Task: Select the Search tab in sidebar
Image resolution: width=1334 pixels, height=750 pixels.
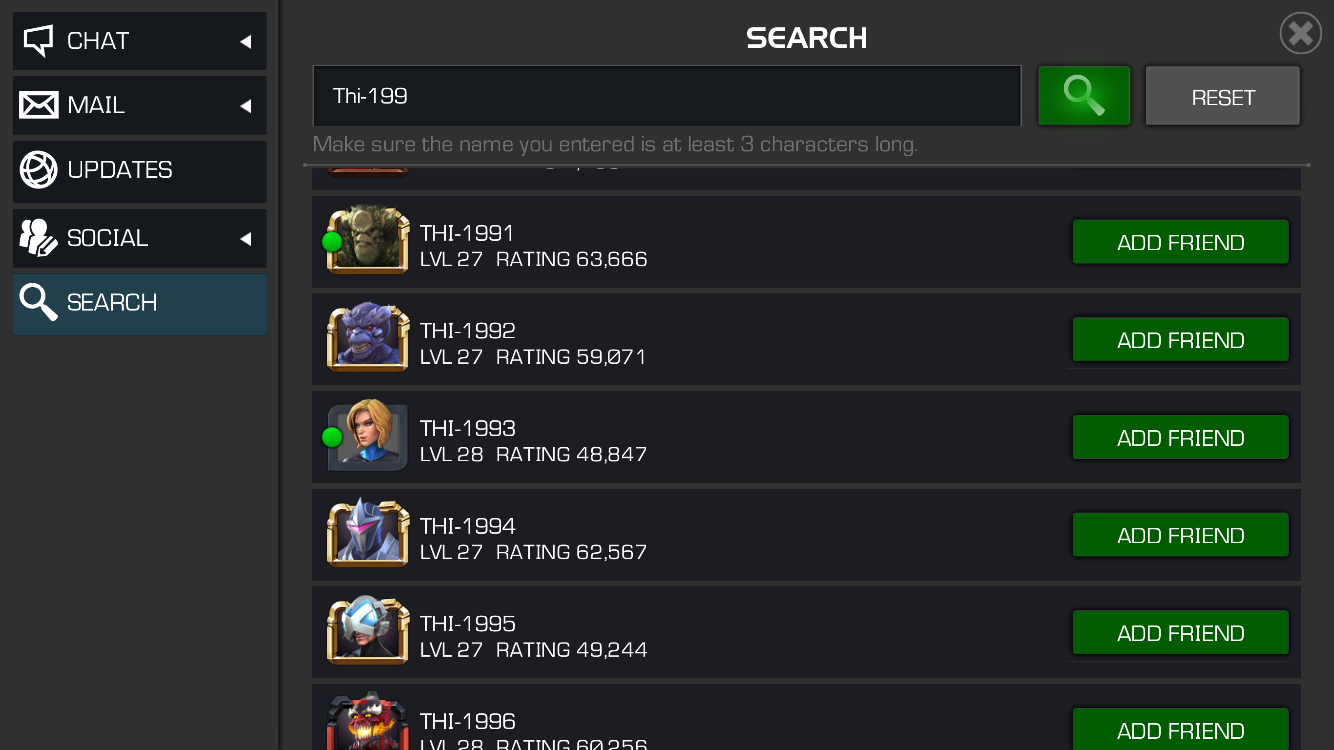Action: click(x=139, y=303)
